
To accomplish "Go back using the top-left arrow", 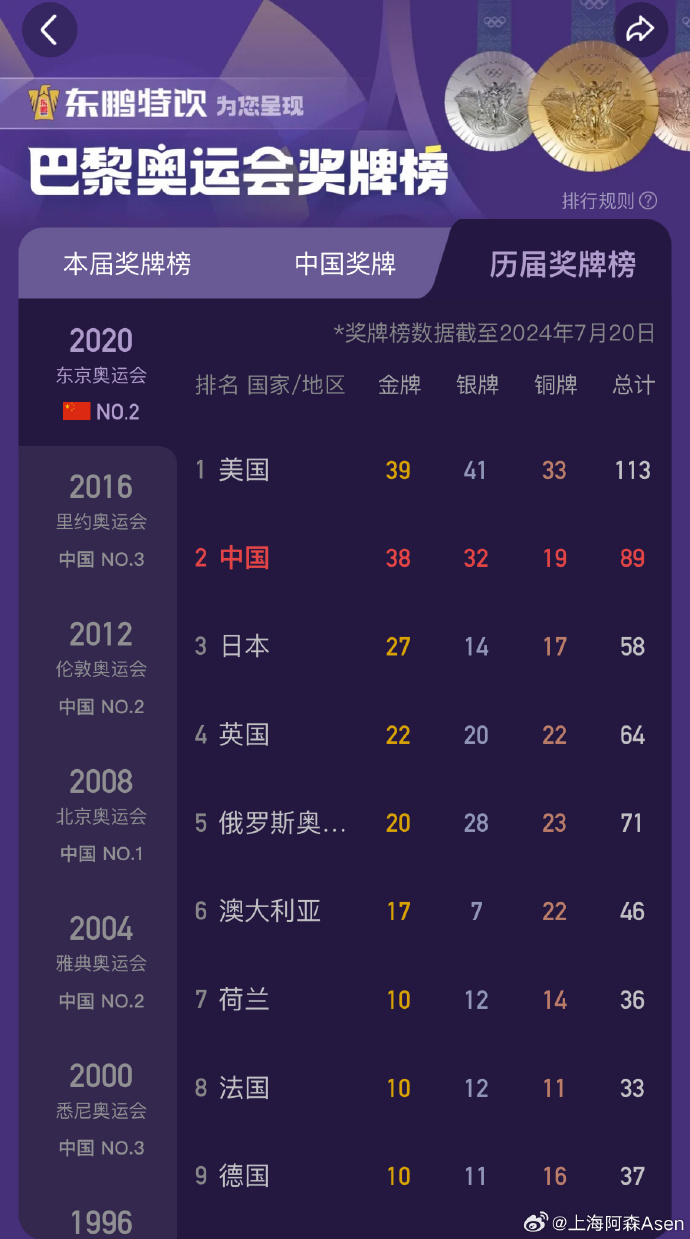I will pyautogui.click(x=48, y=30).
